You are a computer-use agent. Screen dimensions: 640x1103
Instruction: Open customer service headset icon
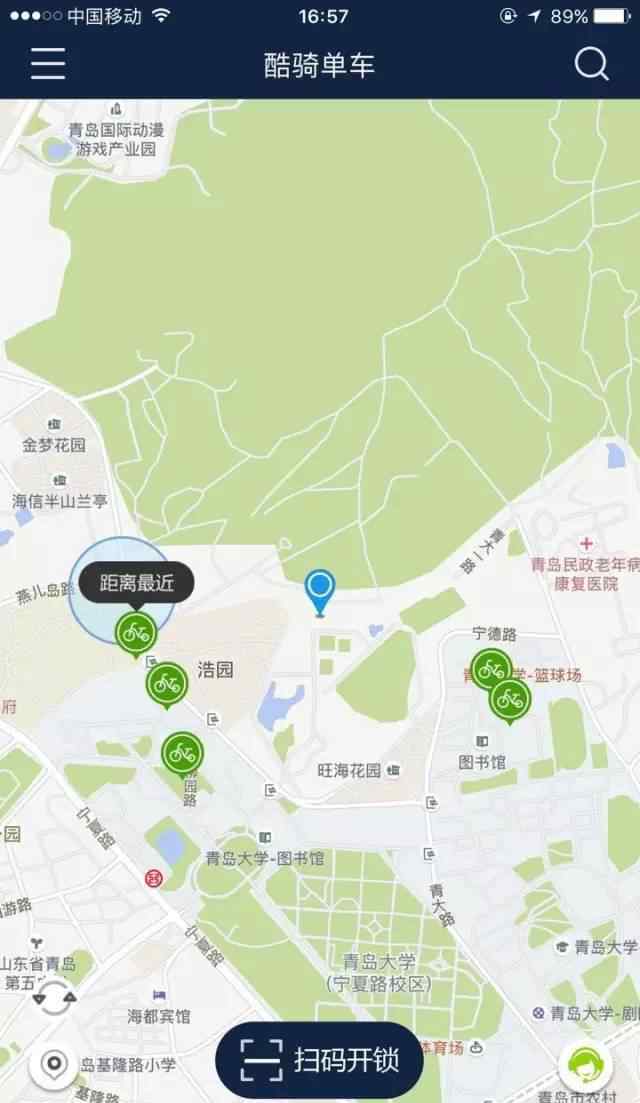click(585, 1064)
